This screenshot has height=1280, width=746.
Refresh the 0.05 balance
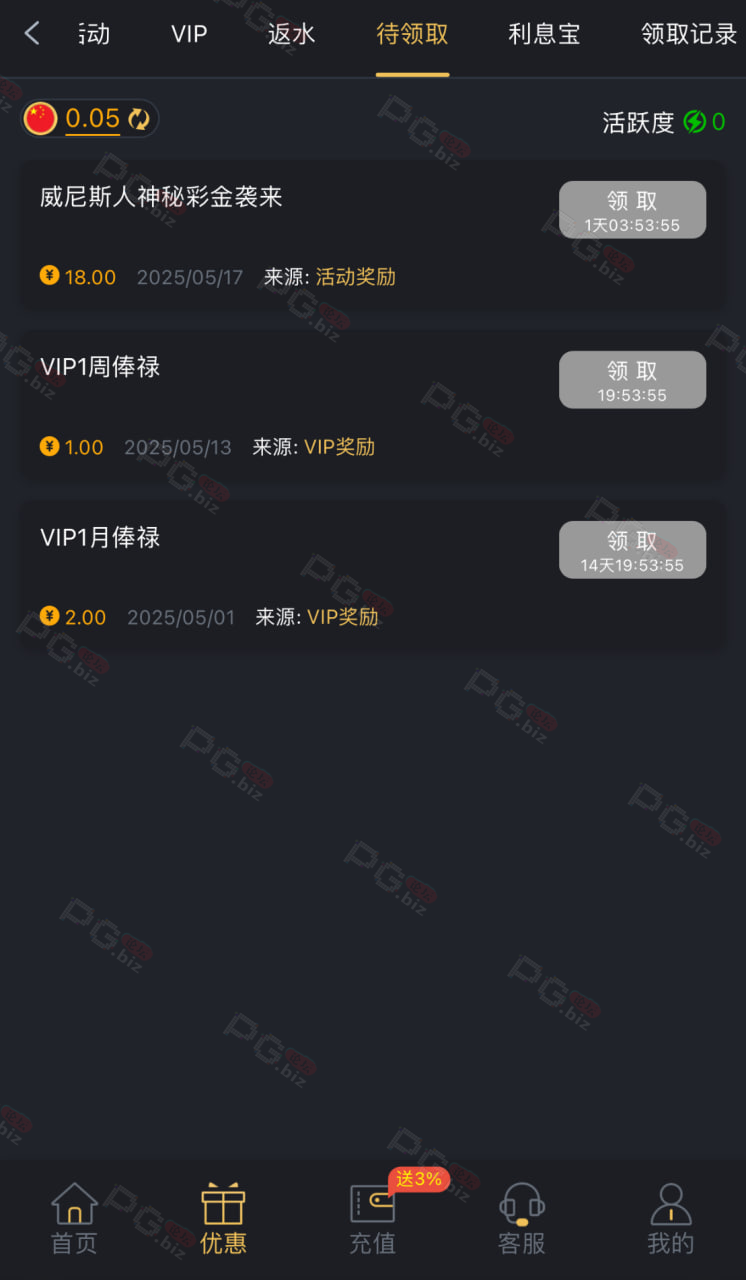point(138,119)
